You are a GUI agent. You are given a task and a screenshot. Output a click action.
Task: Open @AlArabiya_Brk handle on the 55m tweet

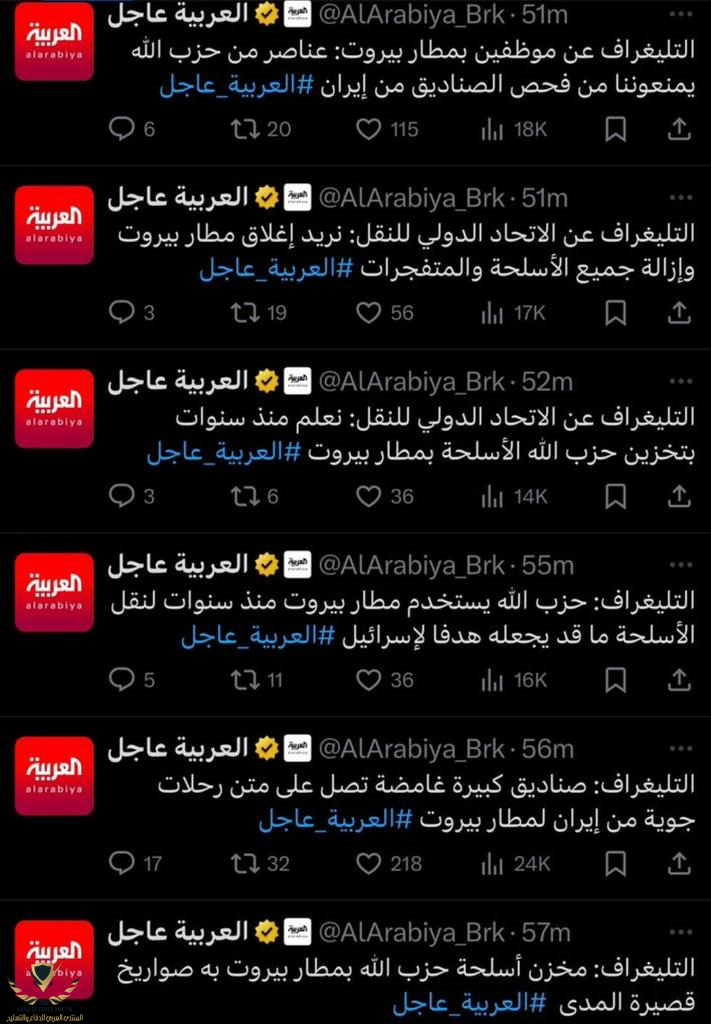pyautogui.click(x=411, y=564)
